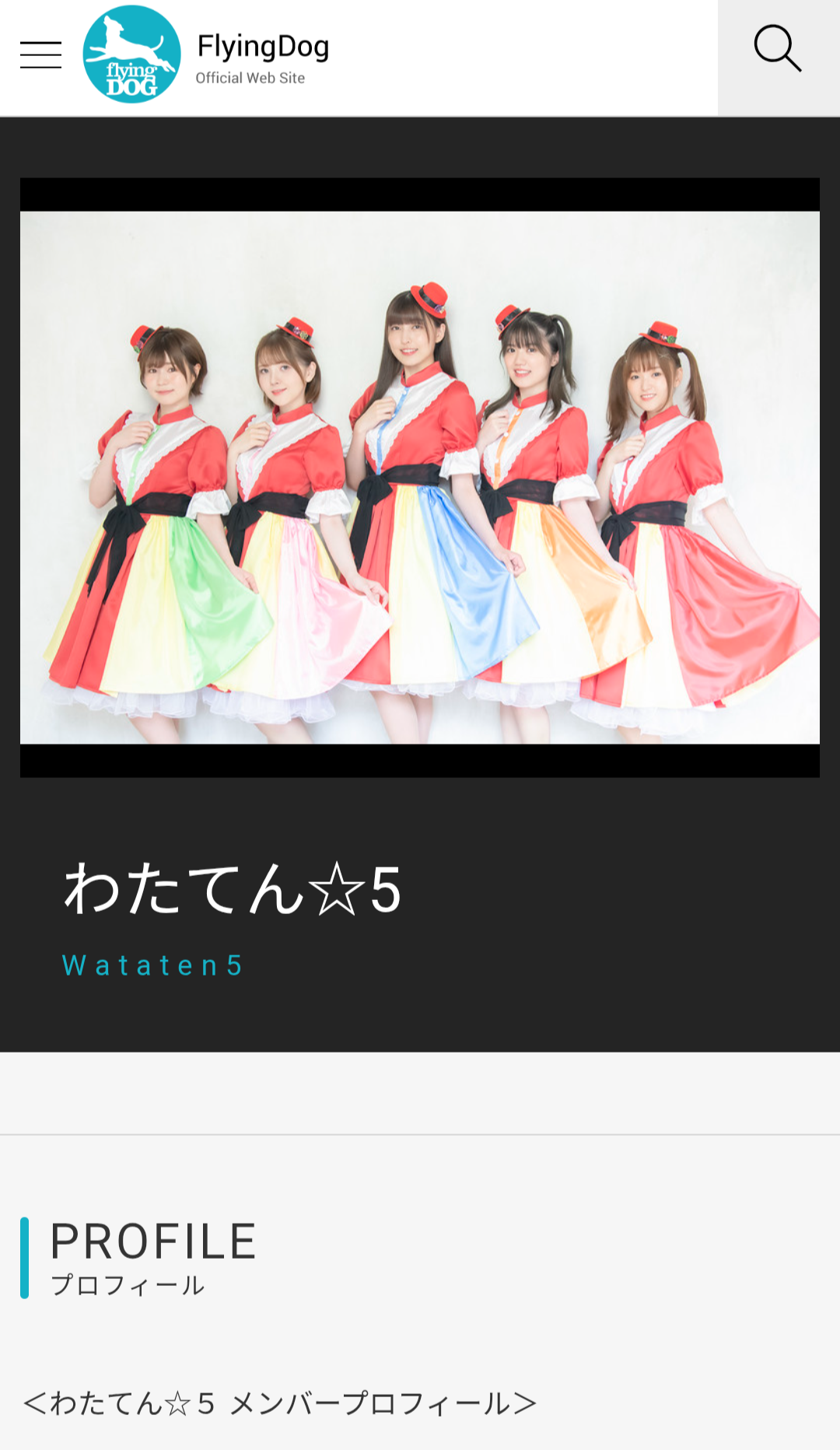This screenshot has width=840, height=1450.
Task: Go to FlyingDog Official Web Site home
Action: (207, 54)
